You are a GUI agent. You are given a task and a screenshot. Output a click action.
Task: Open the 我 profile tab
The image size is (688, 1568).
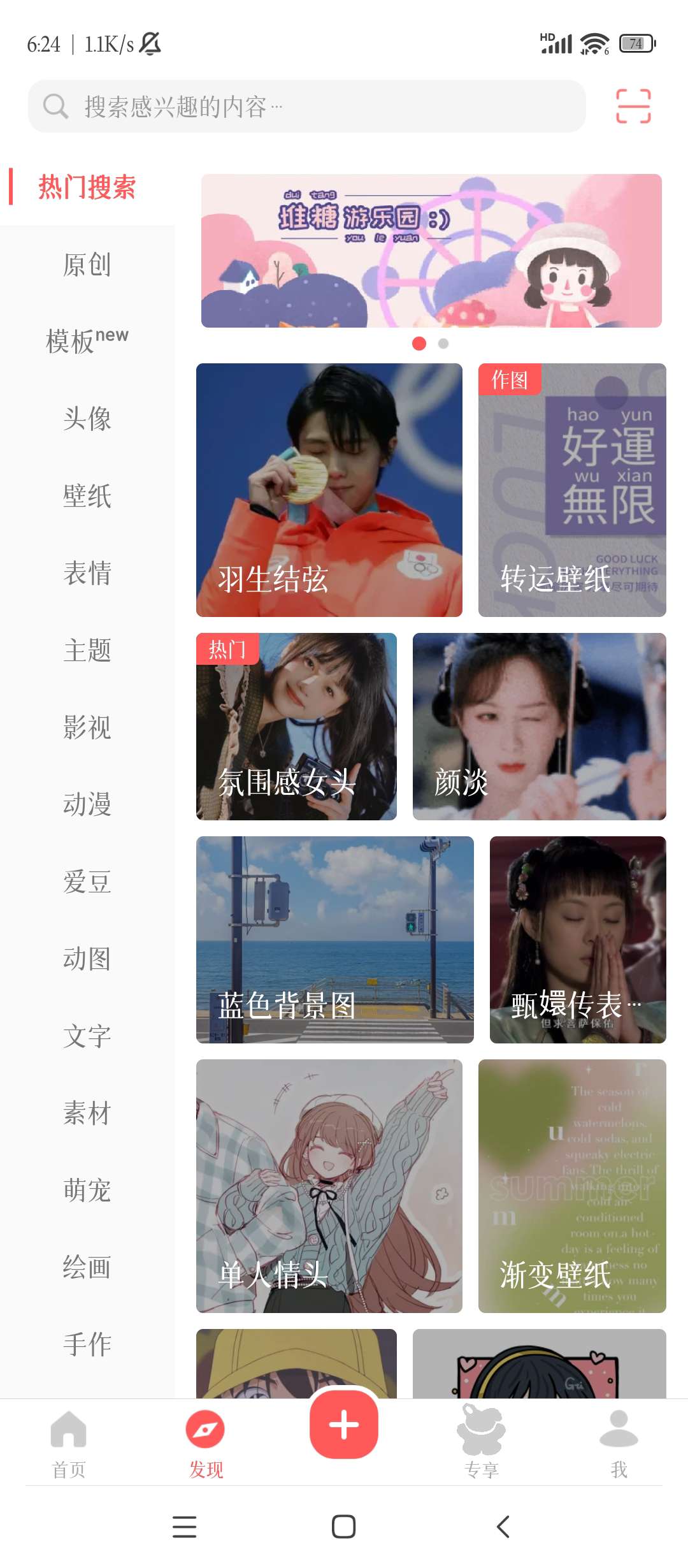(x=619, y=1444)
